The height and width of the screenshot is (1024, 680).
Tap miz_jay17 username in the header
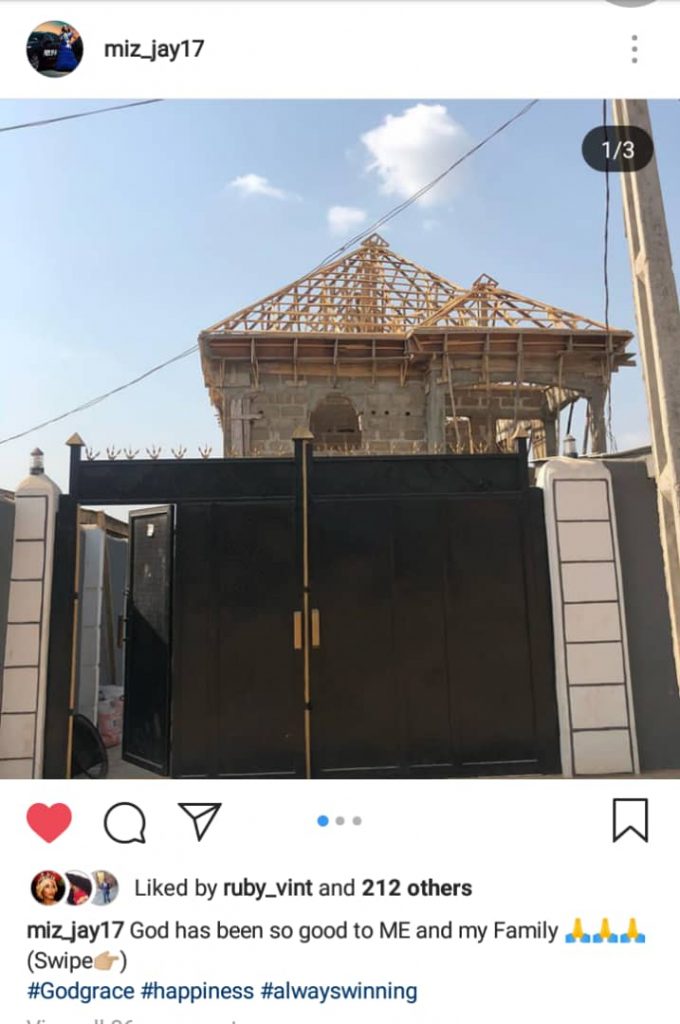tap(154, 49)
